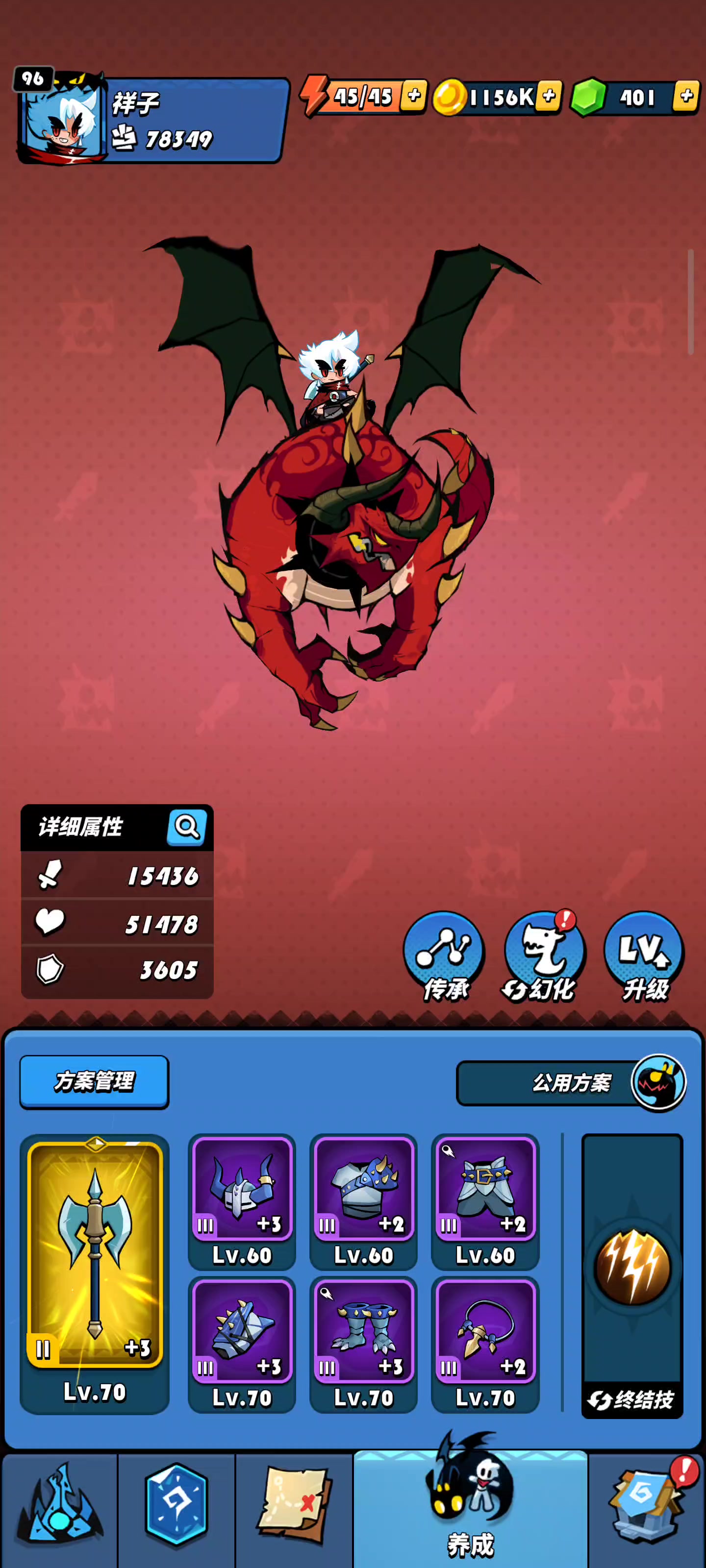Image resolution: width=706 pixels, height=1568 pixels.
Task: Buy more green gems via plus icon
Action: (686, 96)
